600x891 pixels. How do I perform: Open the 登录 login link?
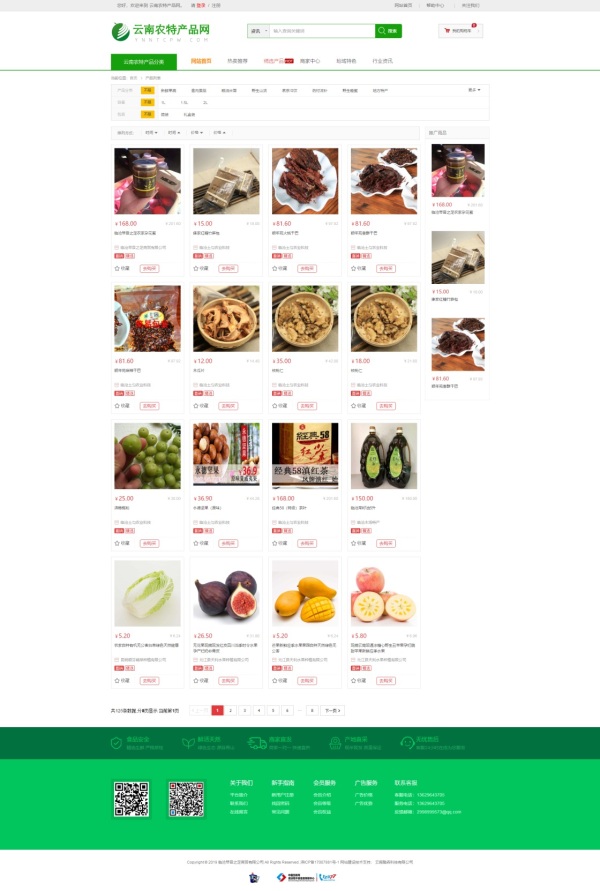pyautogui.click(x=200, y=5)
